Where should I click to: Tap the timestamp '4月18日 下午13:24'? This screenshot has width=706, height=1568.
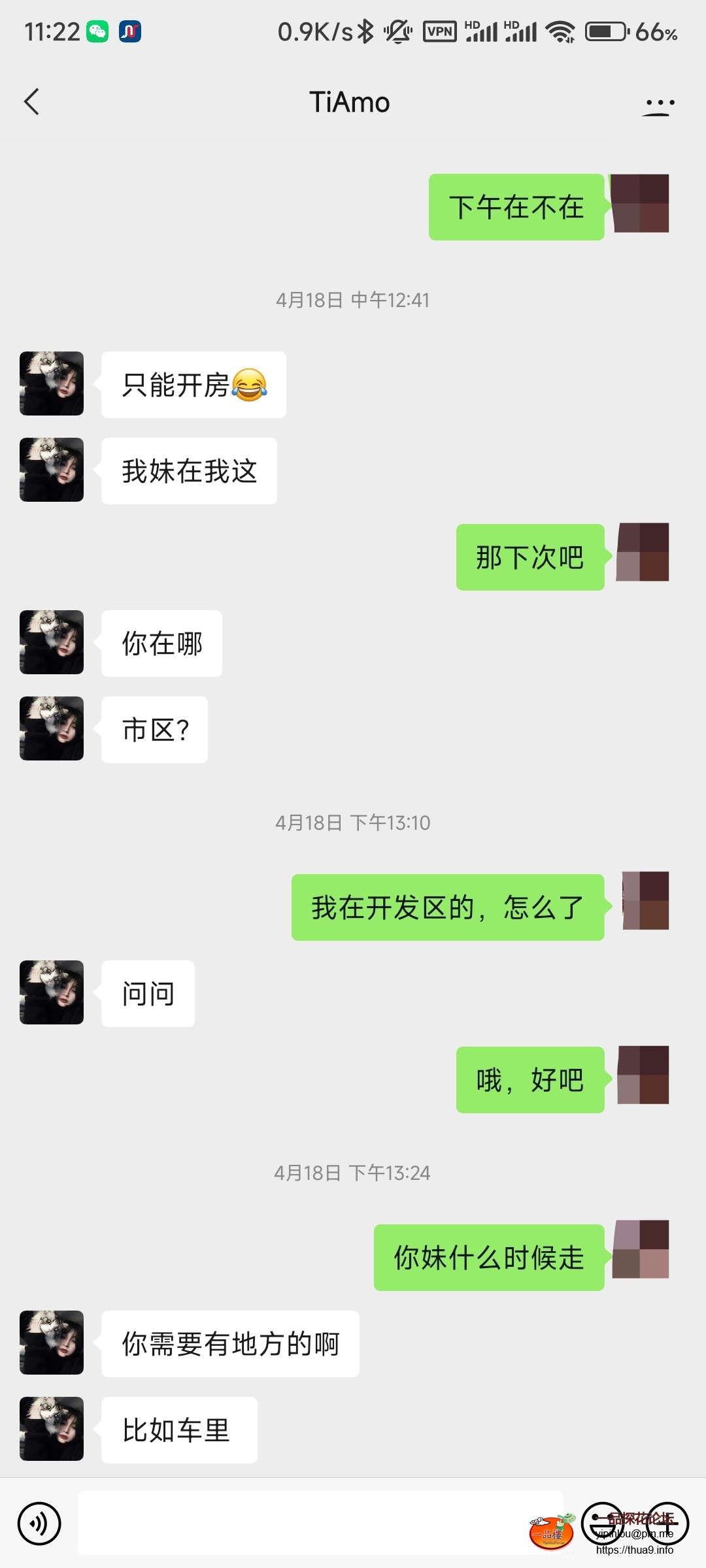pos(352,1172)
